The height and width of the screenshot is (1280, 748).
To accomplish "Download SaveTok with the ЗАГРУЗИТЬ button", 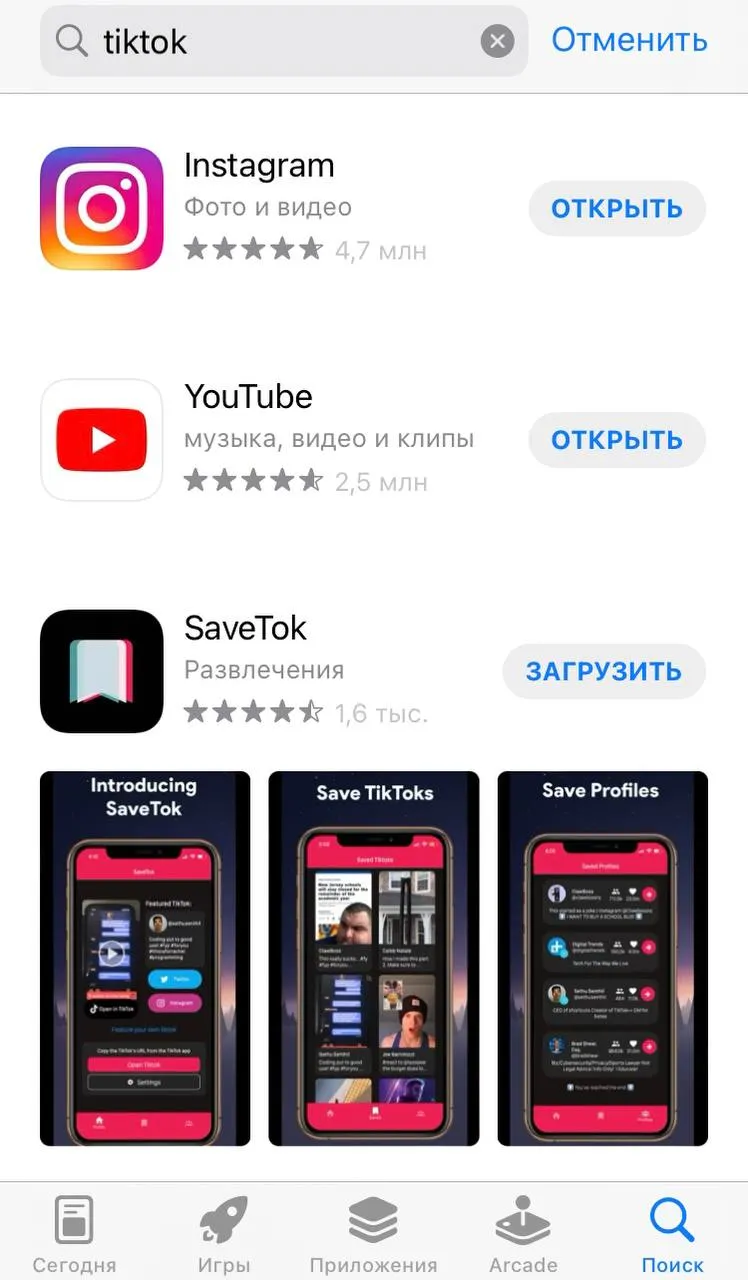I will point(604,671).
